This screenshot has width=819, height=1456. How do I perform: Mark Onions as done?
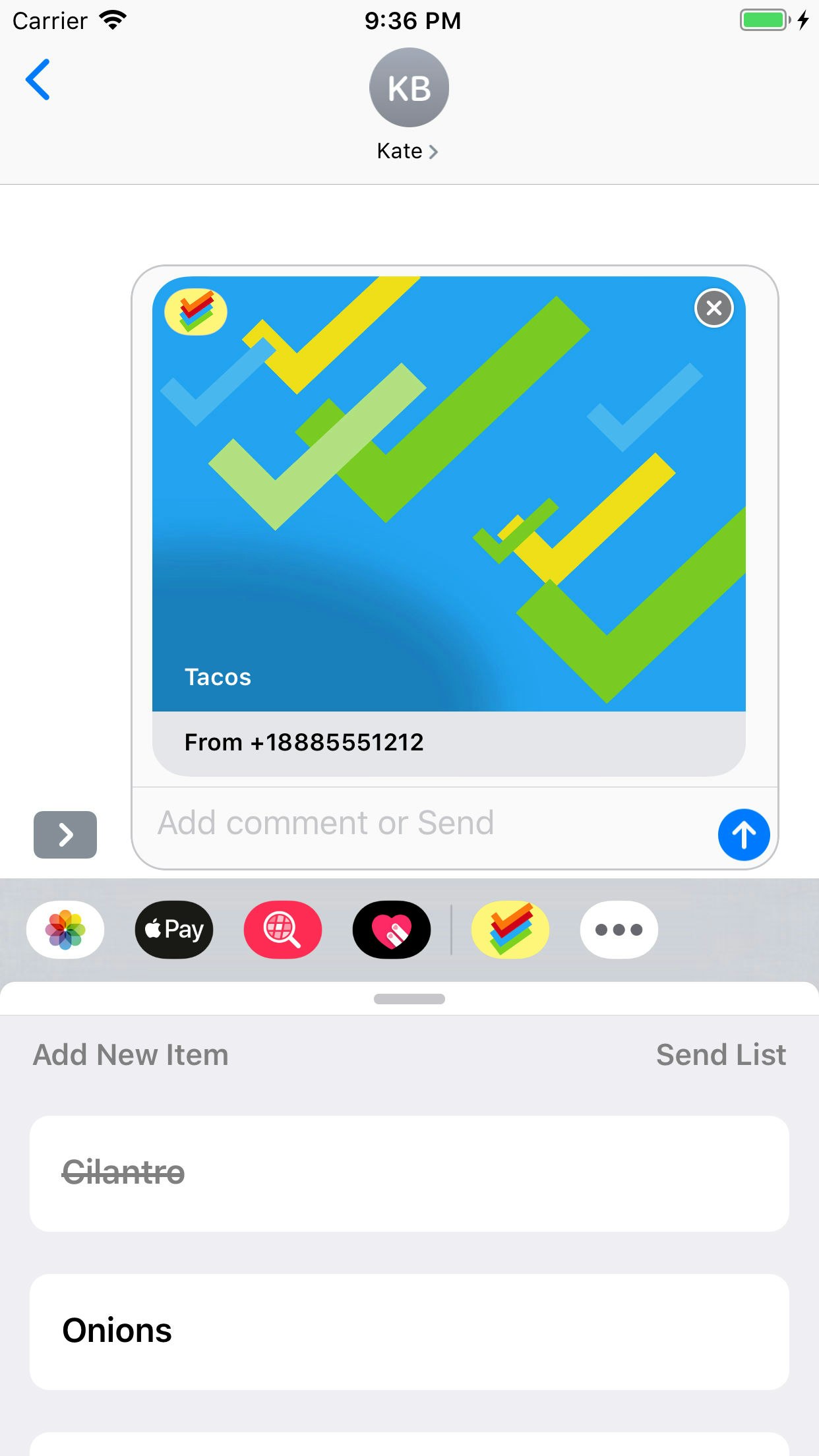409,1331
